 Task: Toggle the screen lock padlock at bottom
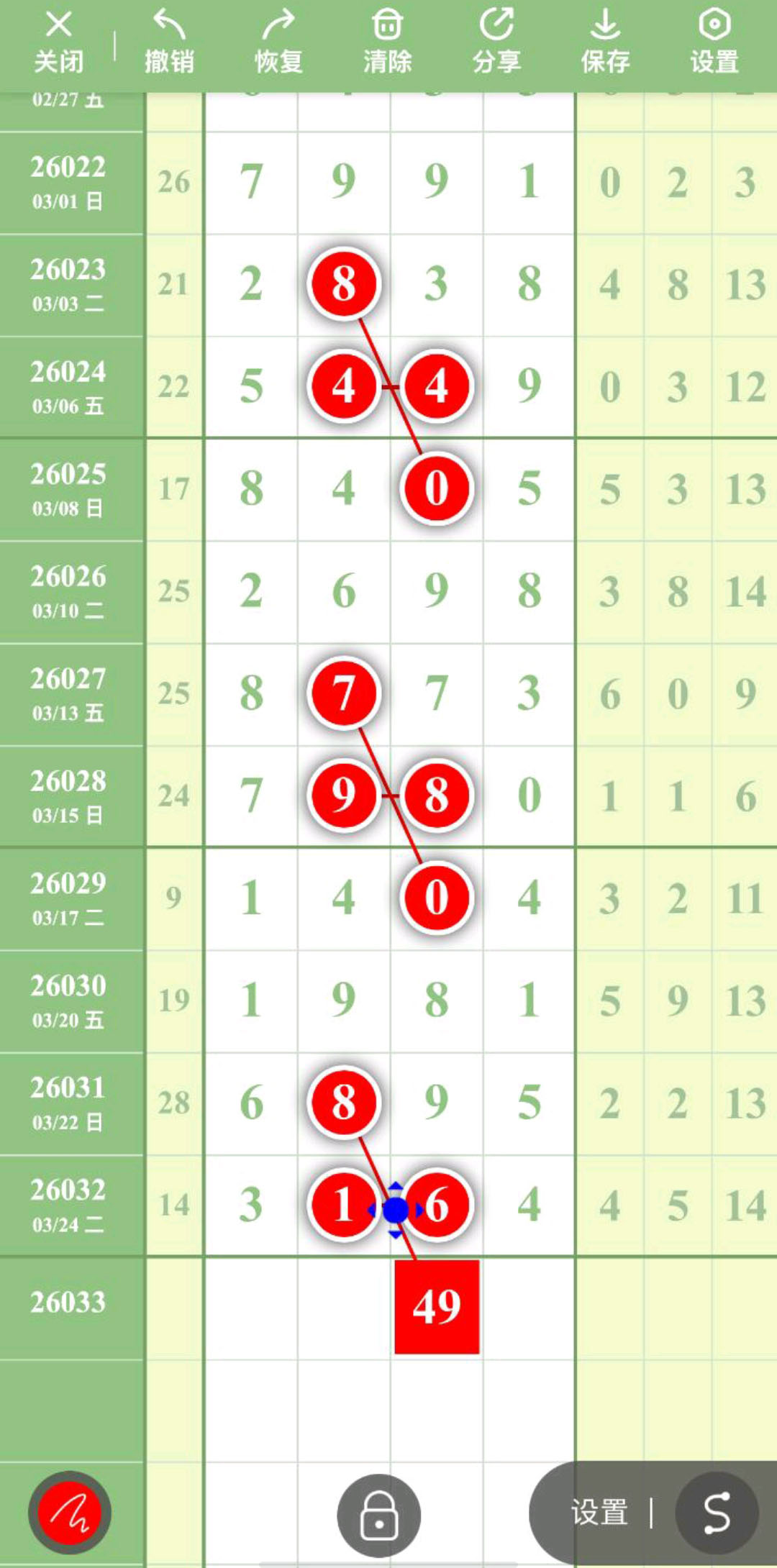(379, 1513)
